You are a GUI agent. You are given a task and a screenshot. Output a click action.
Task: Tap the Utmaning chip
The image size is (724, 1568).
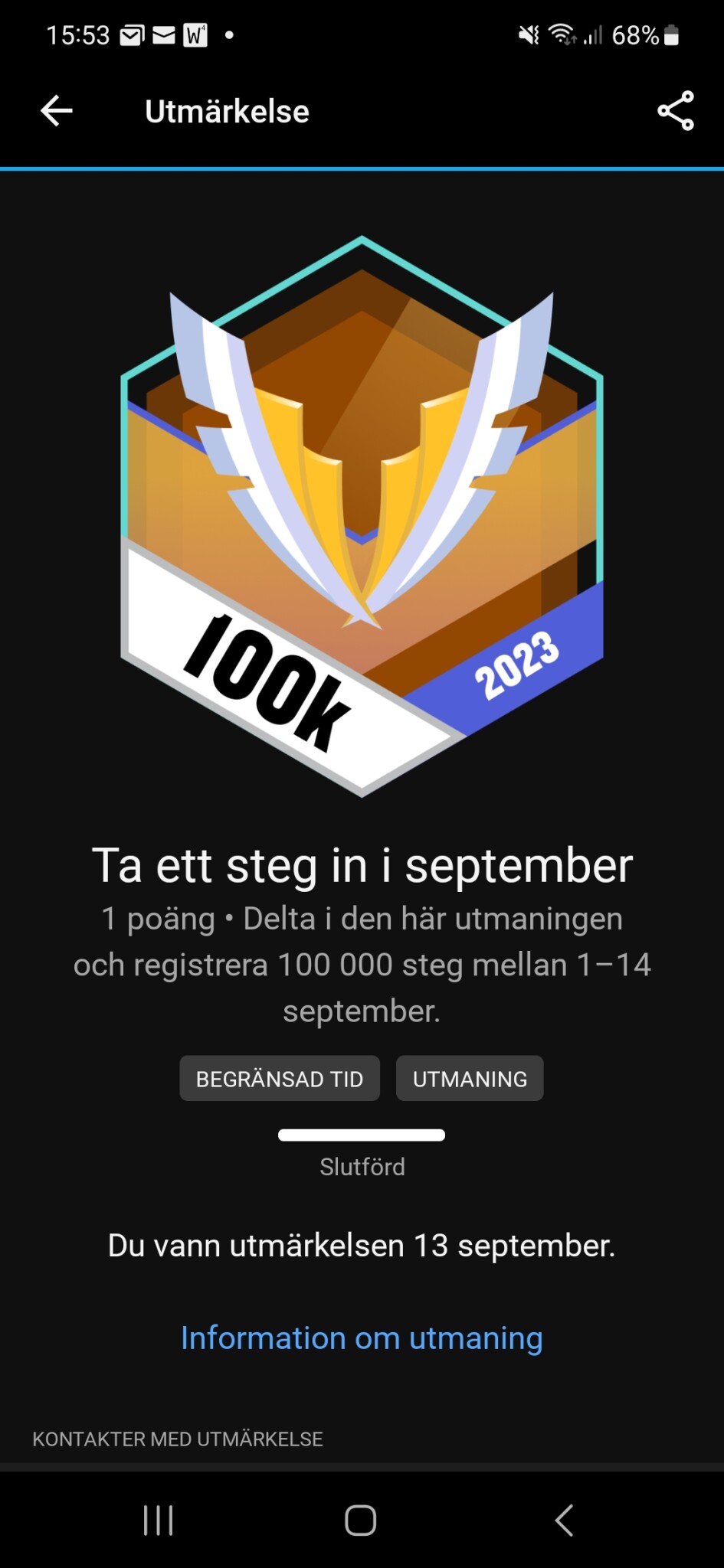click(470, 1078)
